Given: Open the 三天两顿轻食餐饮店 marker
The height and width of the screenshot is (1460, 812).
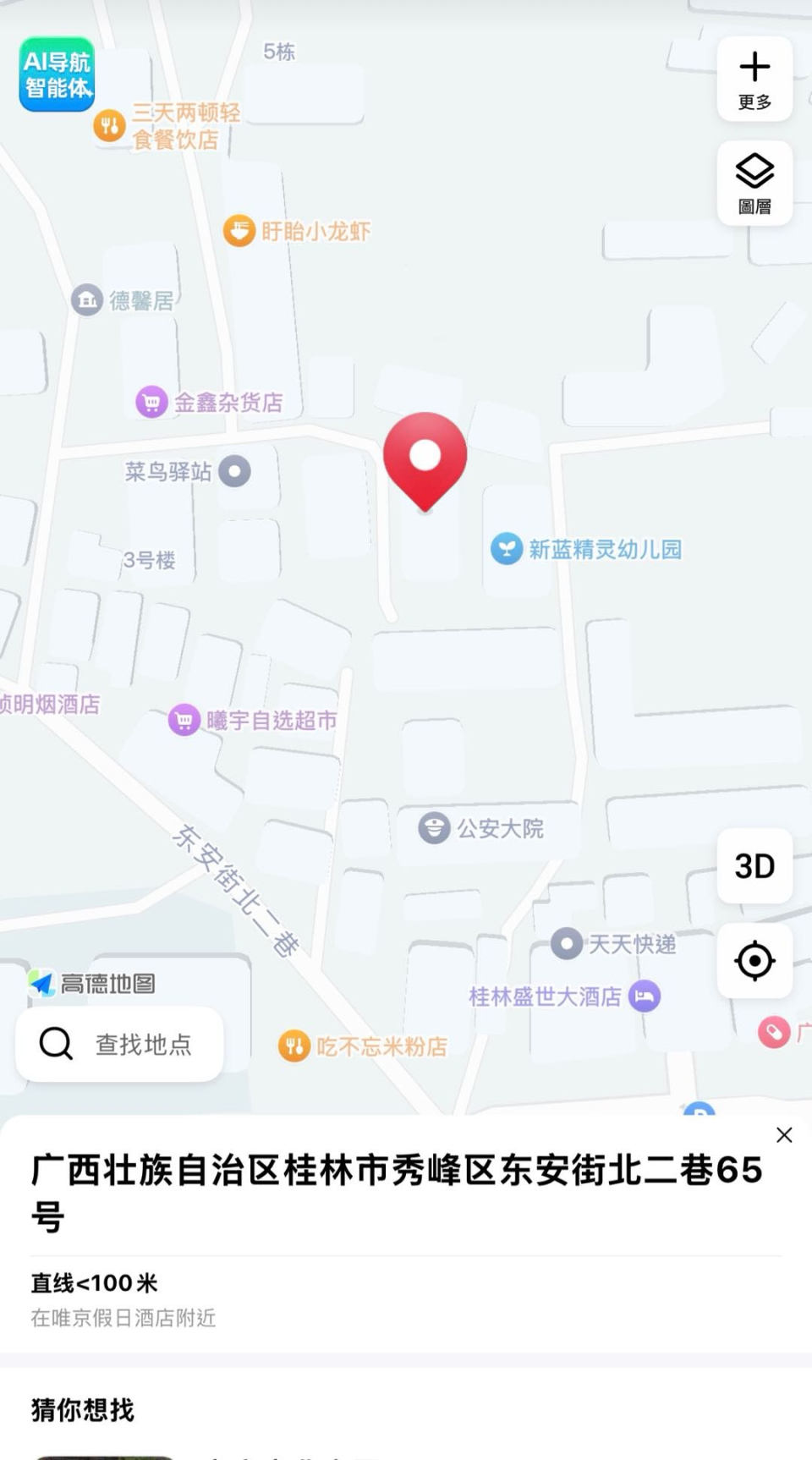Looking at the screenshot, I should [109, 126].
